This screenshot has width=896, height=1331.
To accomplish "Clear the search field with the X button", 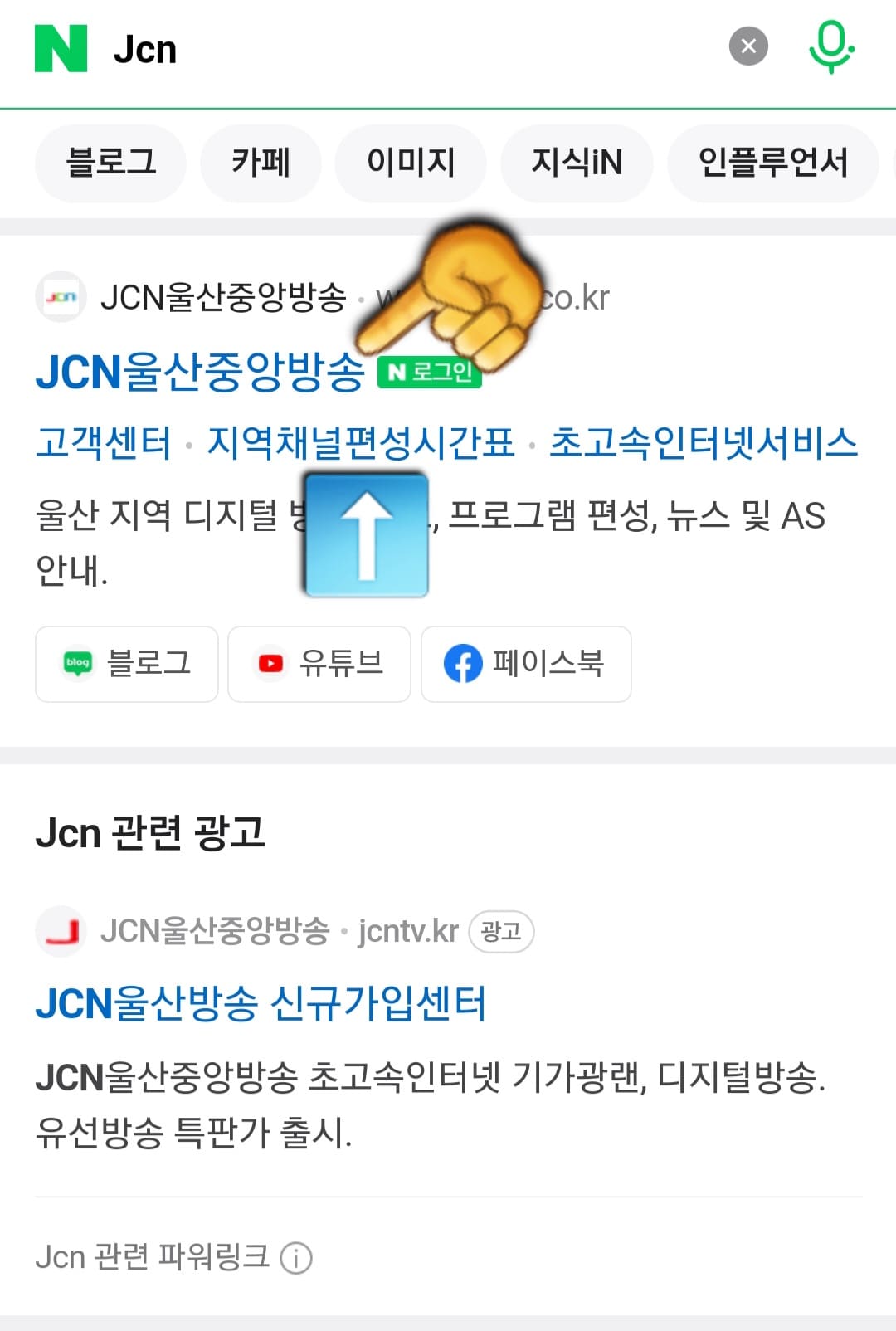I will pyautogui.click(x=747, y=46).
